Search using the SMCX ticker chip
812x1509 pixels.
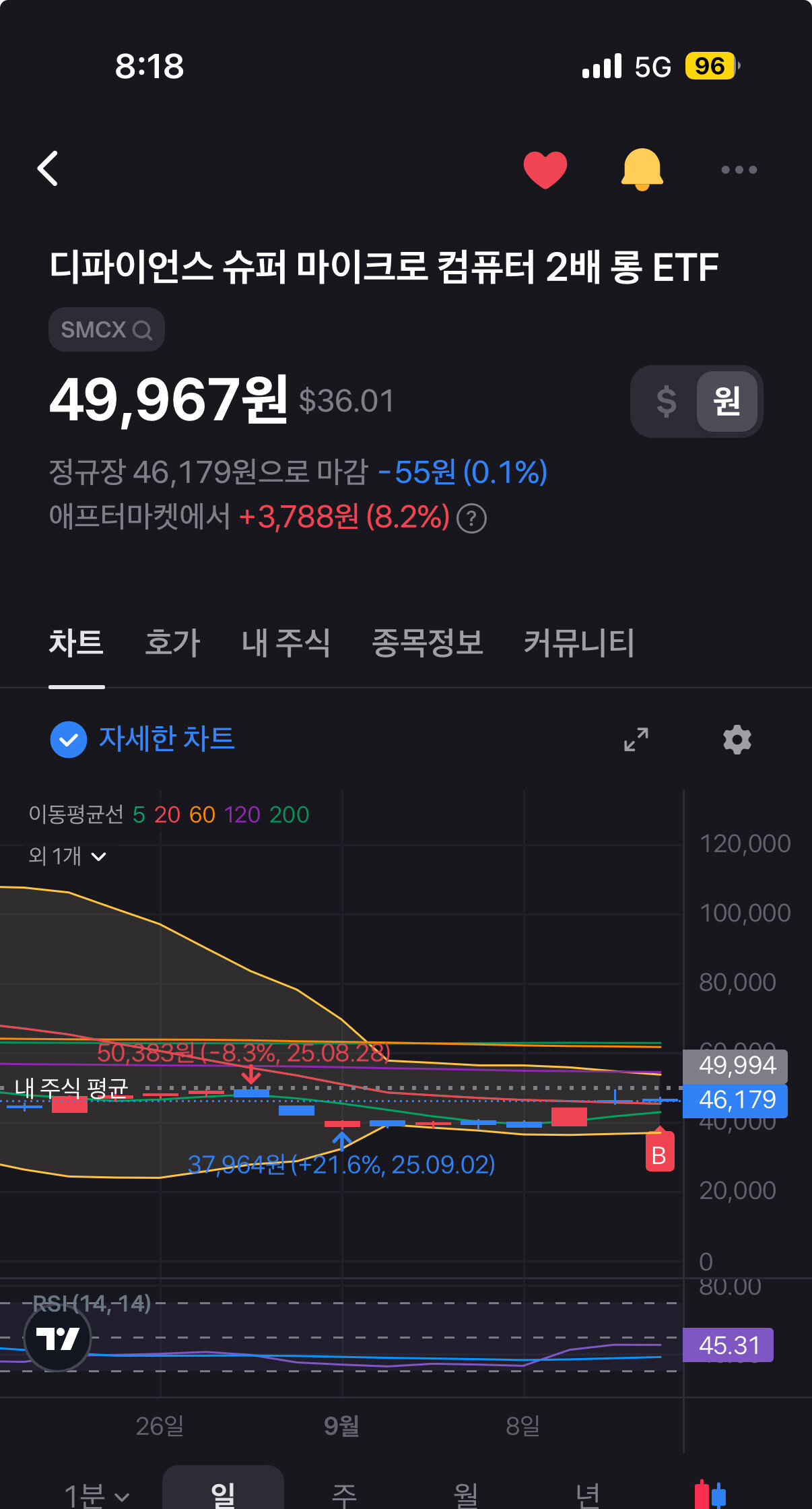106,329
